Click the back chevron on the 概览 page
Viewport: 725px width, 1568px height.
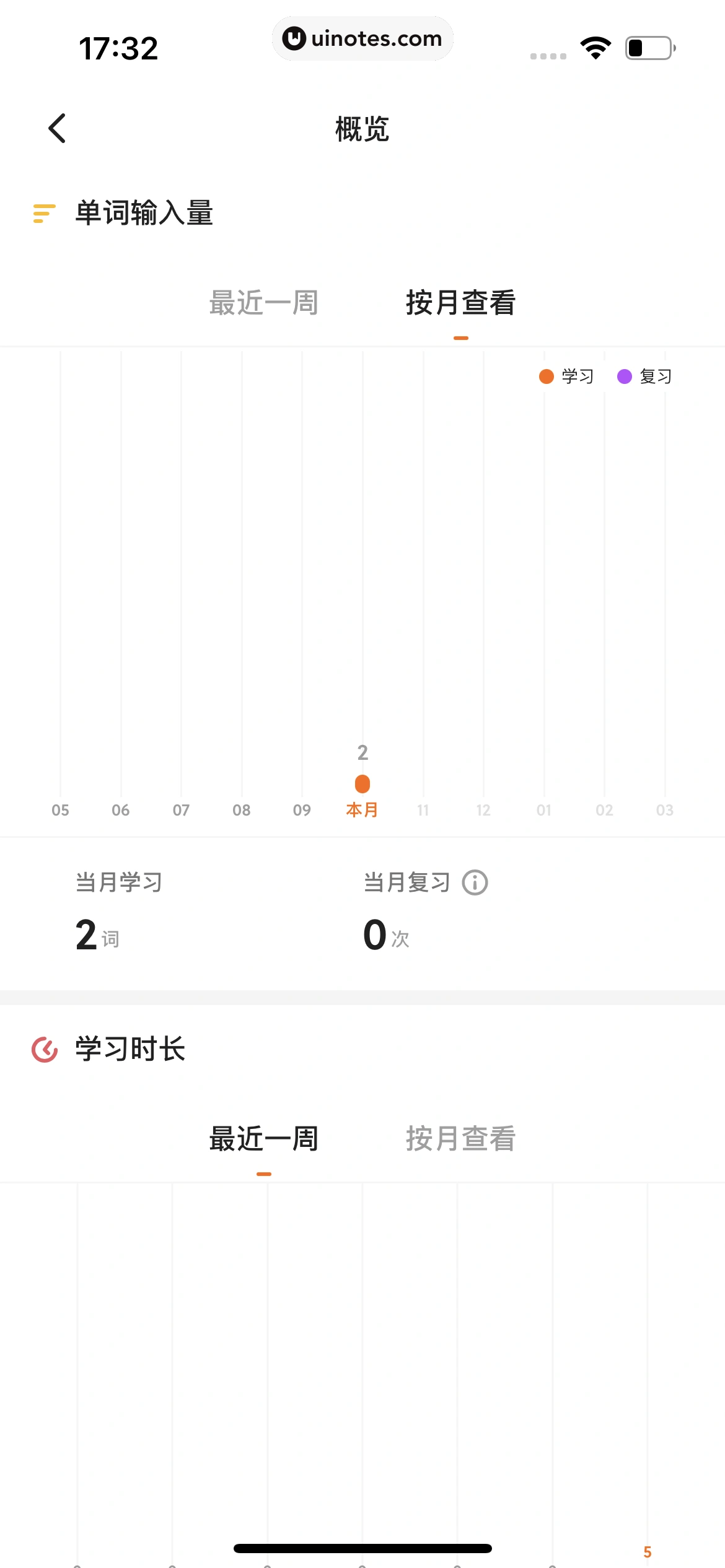pyautogui.click(x=56, y=128)
